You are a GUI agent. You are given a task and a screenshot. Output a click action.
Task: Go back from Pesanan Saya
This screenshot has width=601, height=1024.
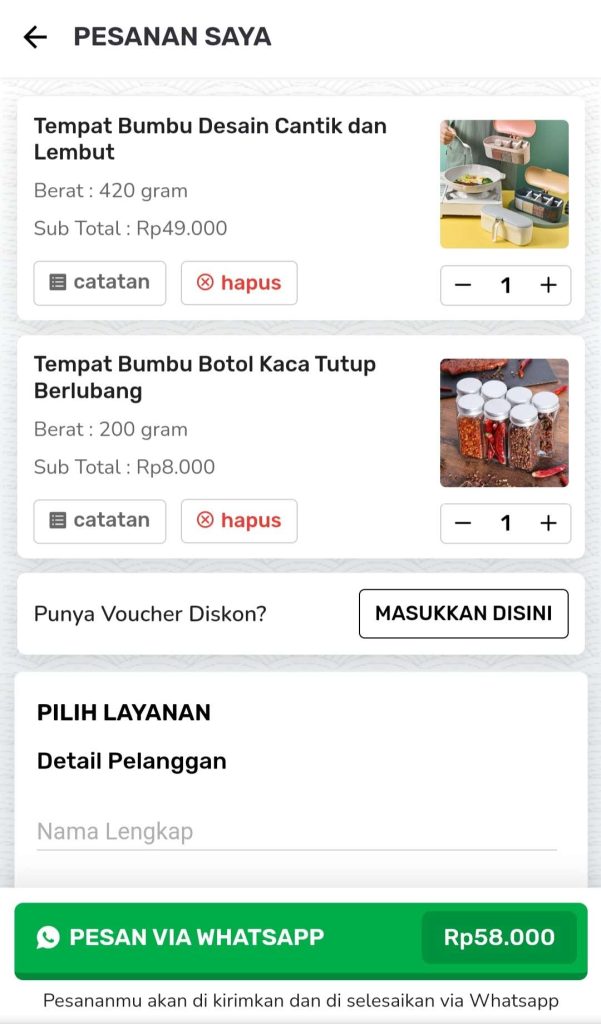(35, 37)
